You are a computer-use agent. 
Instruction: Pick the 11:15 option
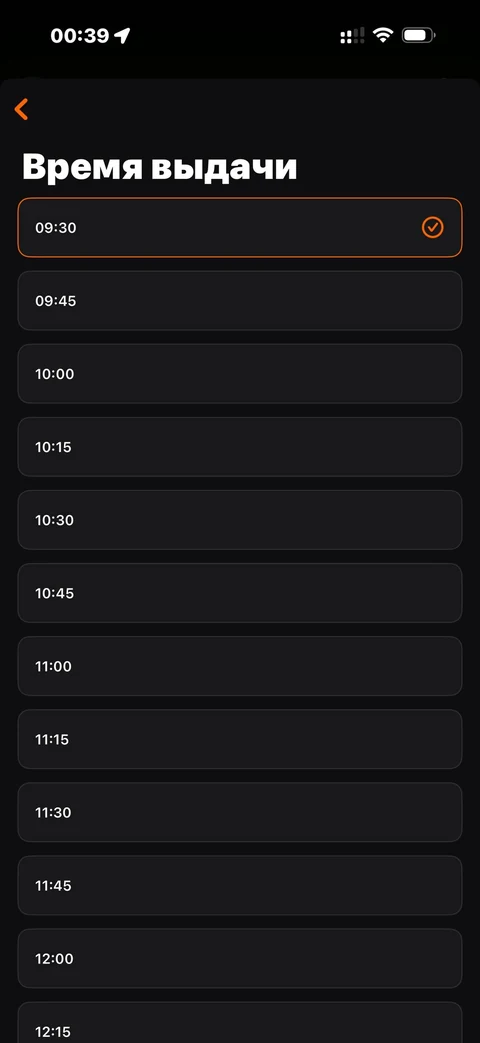point(239,740)
